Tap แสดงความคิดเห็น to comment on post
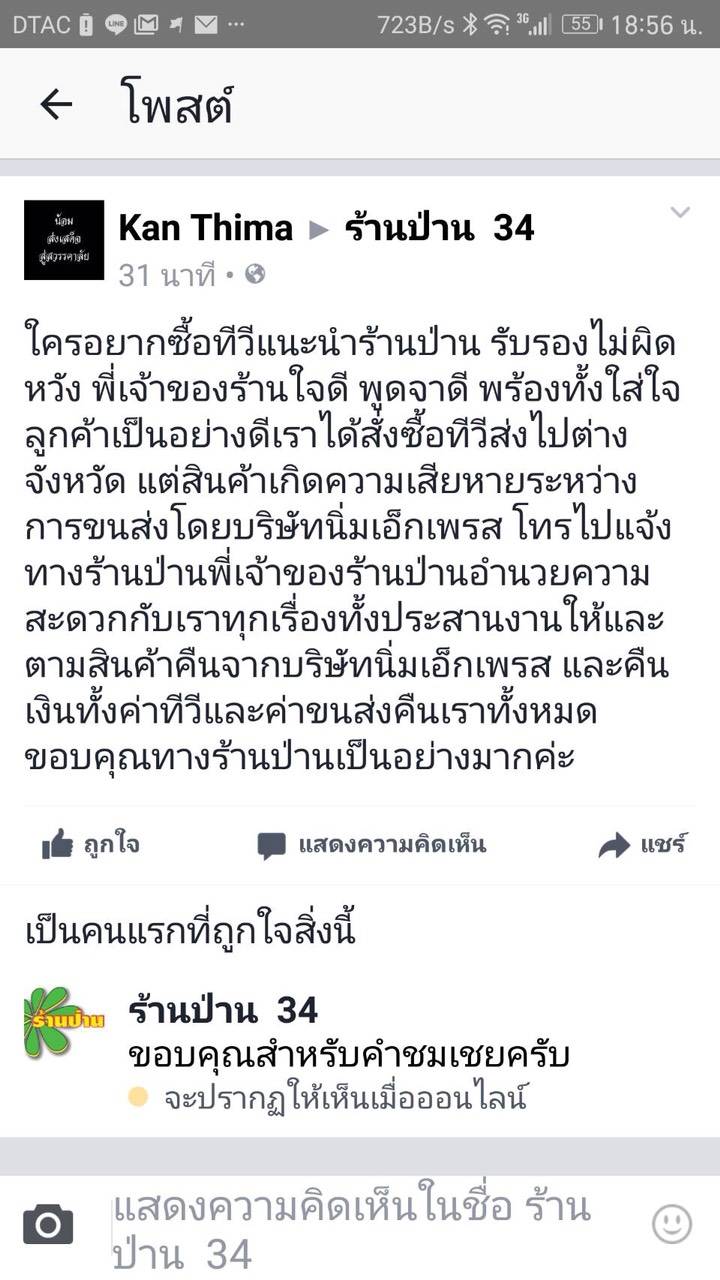Viewport: 720px width, 1280px height. (x=371, y=845)
